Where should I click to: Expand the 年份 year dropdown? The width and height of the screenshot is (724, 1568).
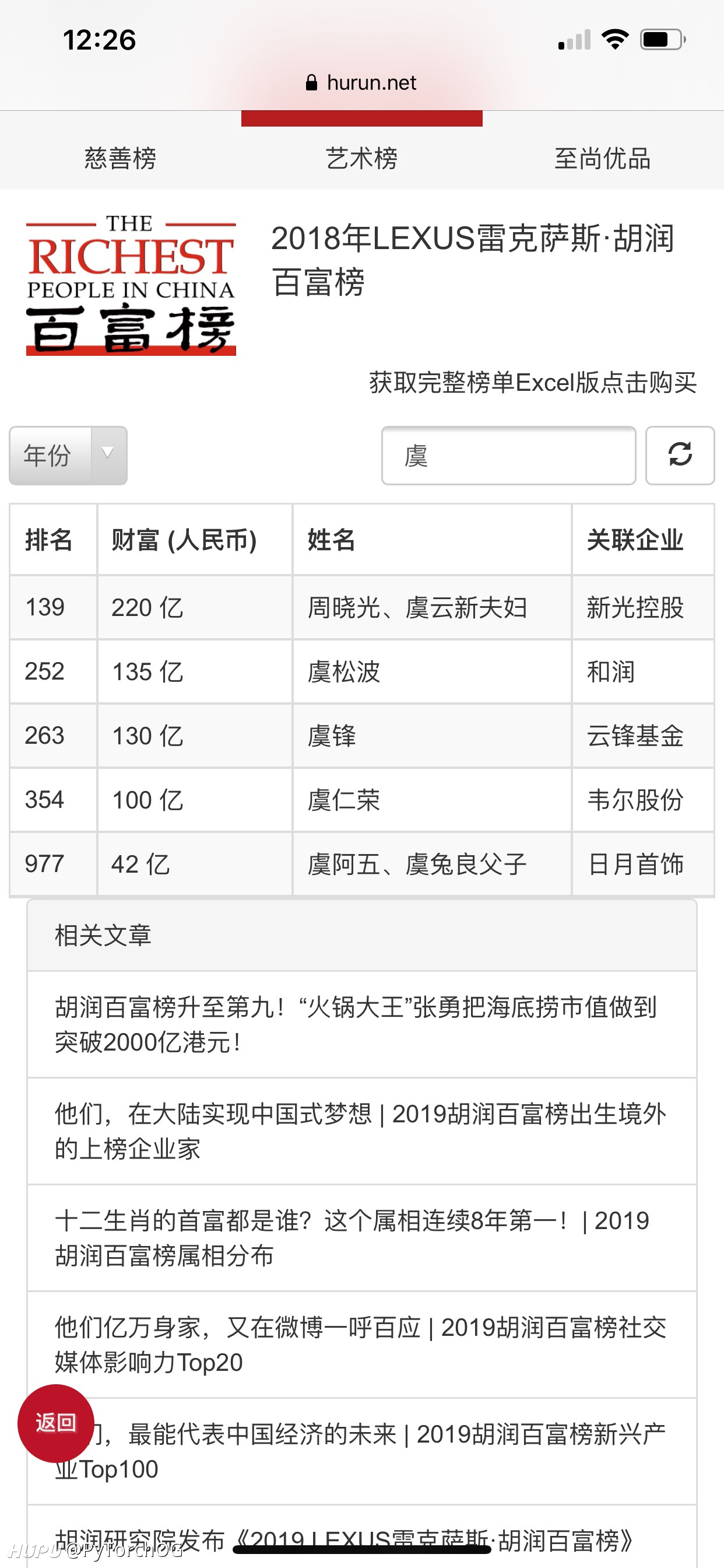[x=68, y=456]
